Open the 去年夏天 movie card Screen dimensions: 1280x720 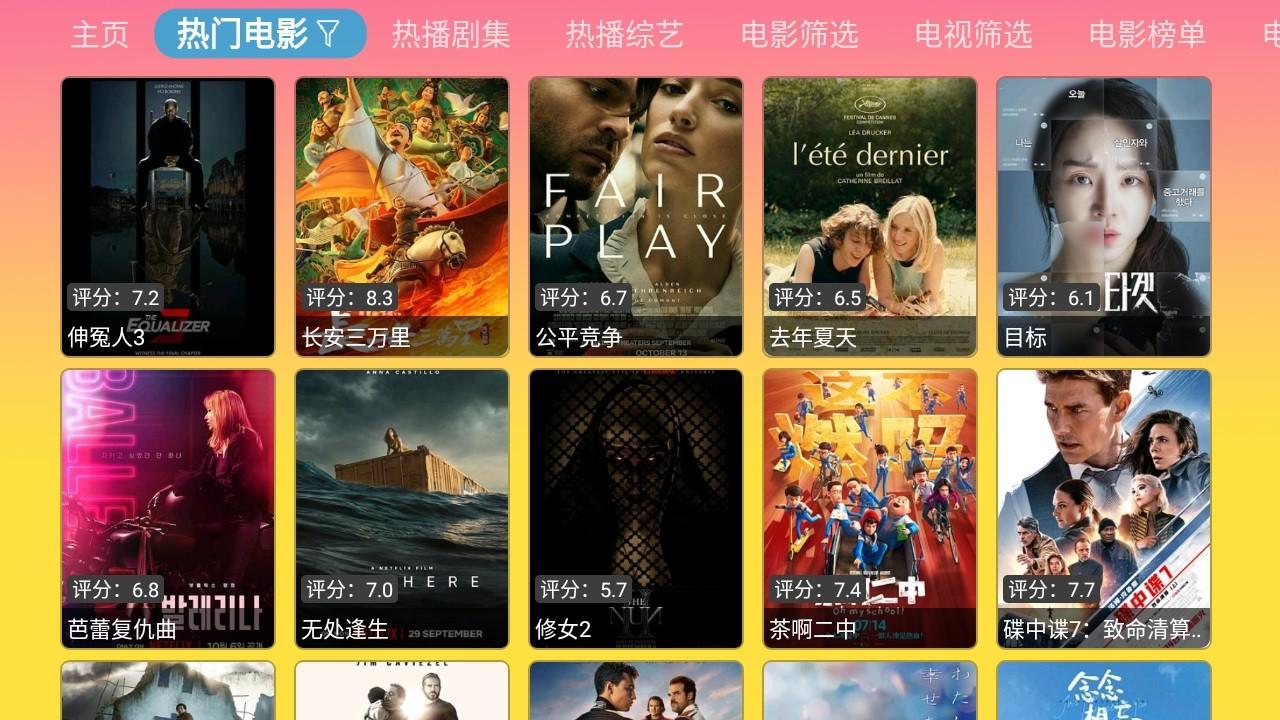pyautogui.click(x=870, y=216)
